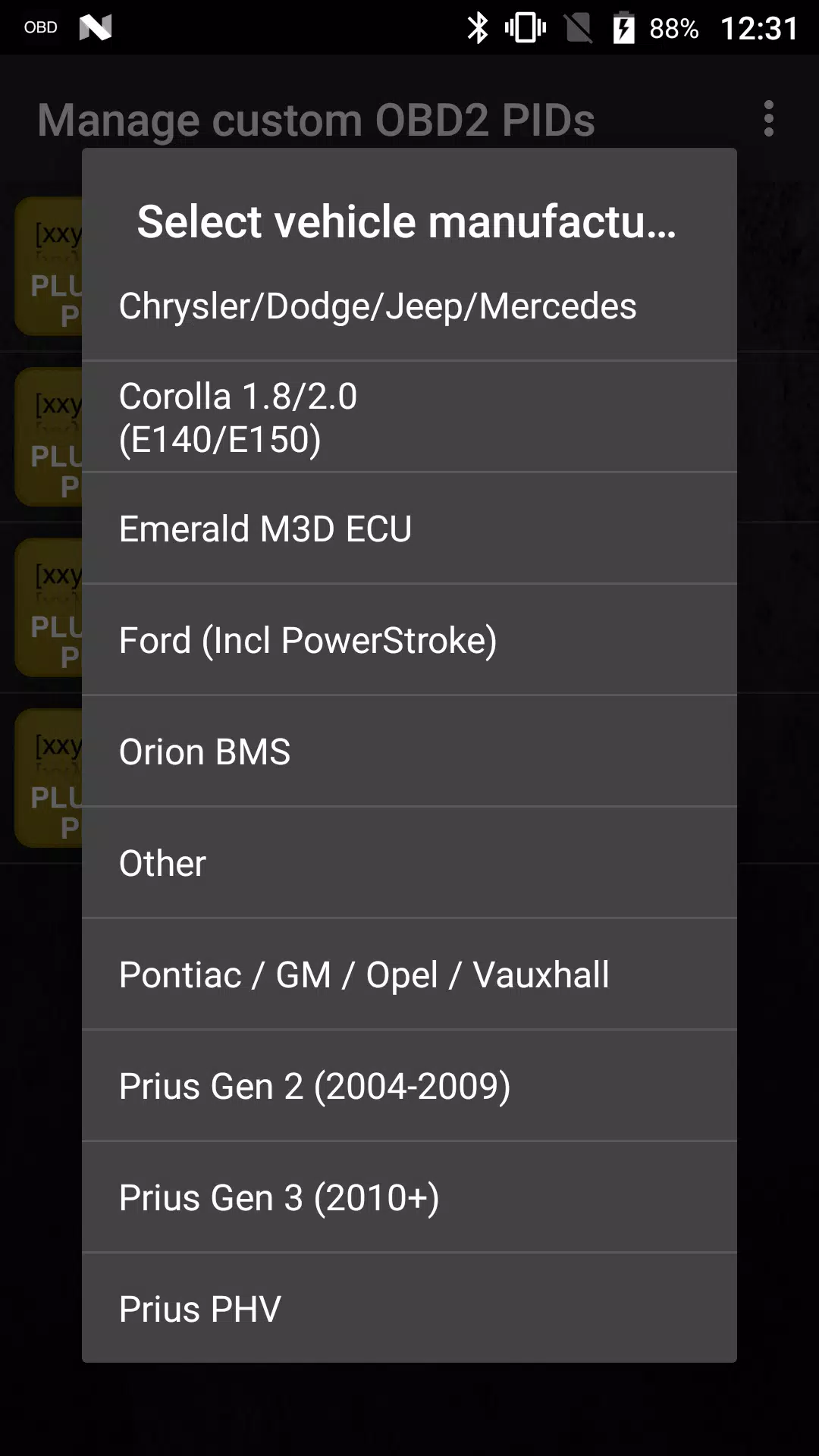Screen dimensions: 819x1456
Task: Select Prius Gen 3 (2010+)
Action: (x=409, y=1197)
